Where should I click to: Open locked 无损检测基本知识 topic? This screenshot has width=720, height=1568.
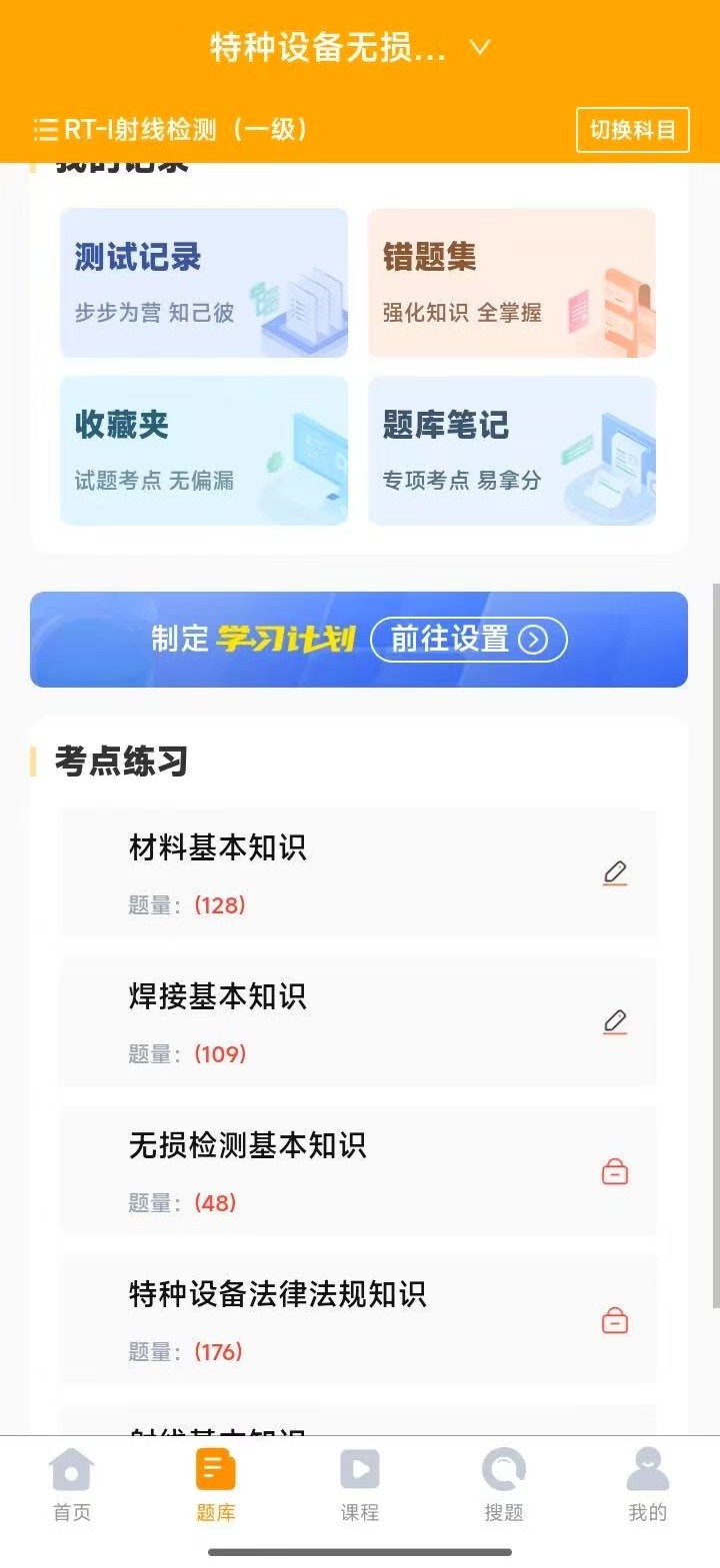[358, 1171]
